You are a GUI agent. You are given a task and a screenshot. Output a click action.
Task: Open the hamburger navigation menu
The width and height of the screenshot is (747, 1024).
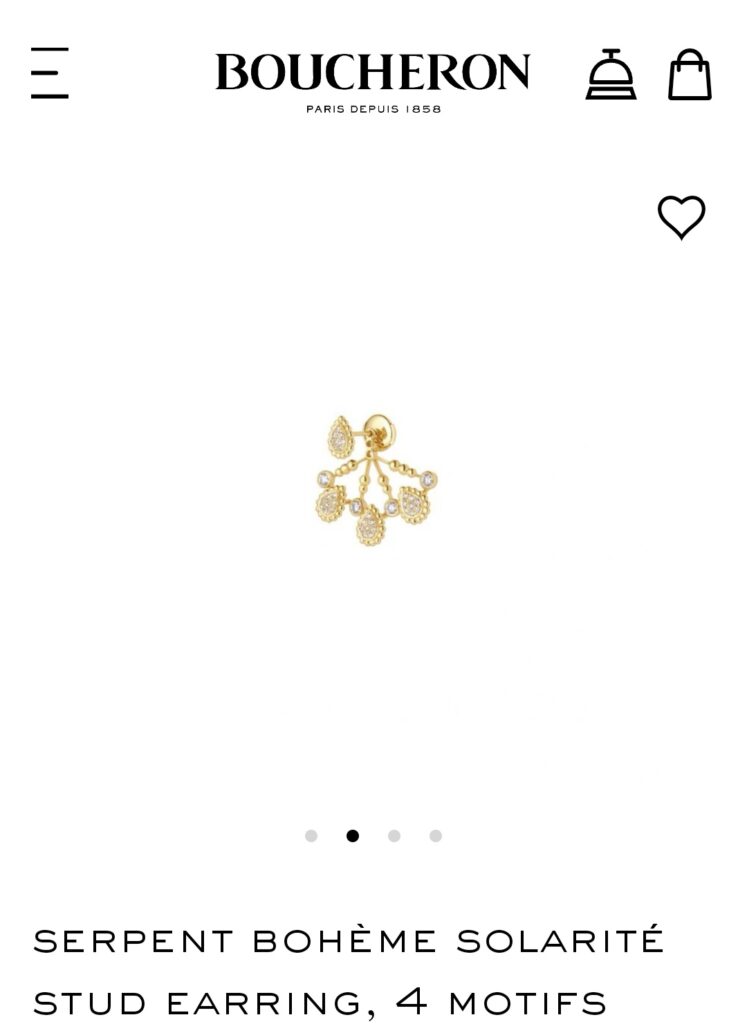tap(50, 73)
